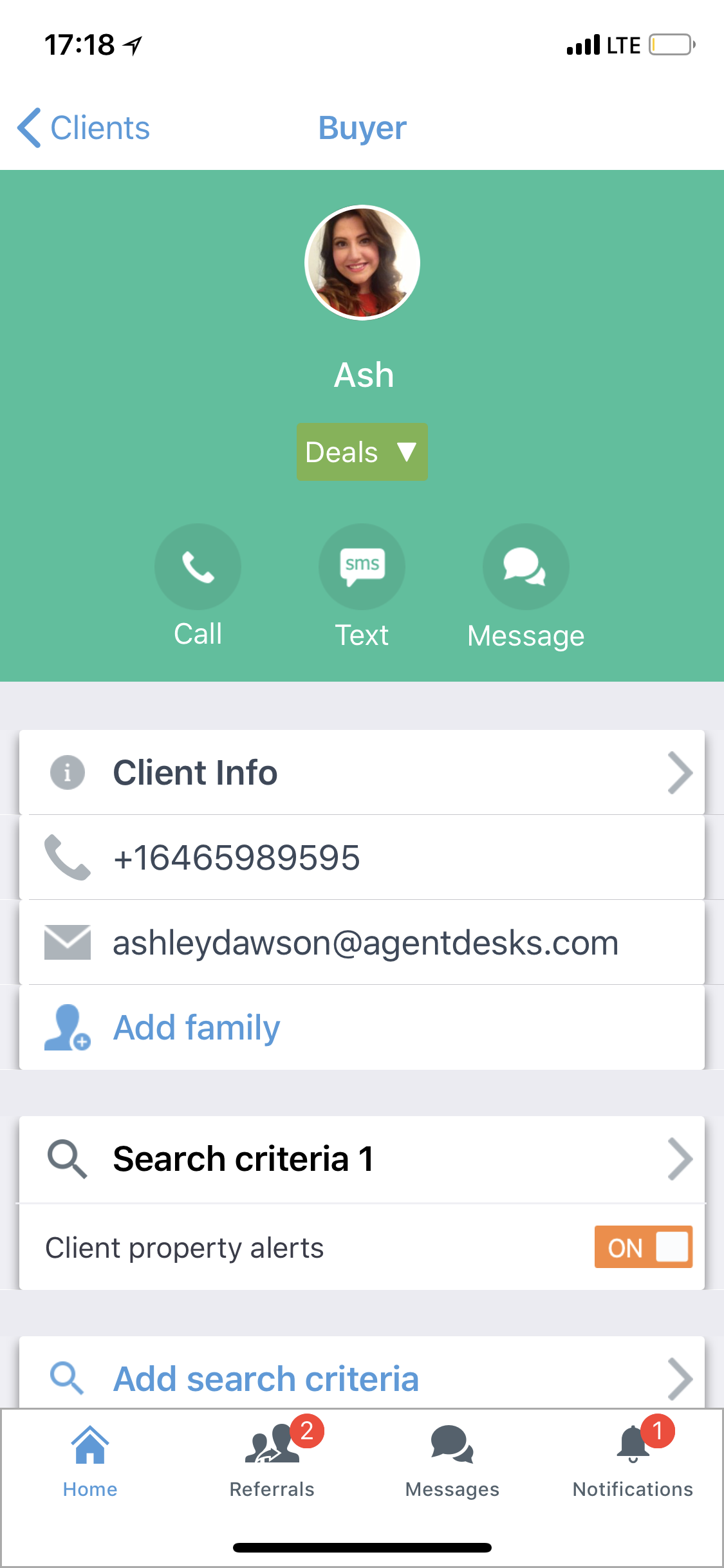
Task: Call Ash with the phone button
Action: click(198, 566)
